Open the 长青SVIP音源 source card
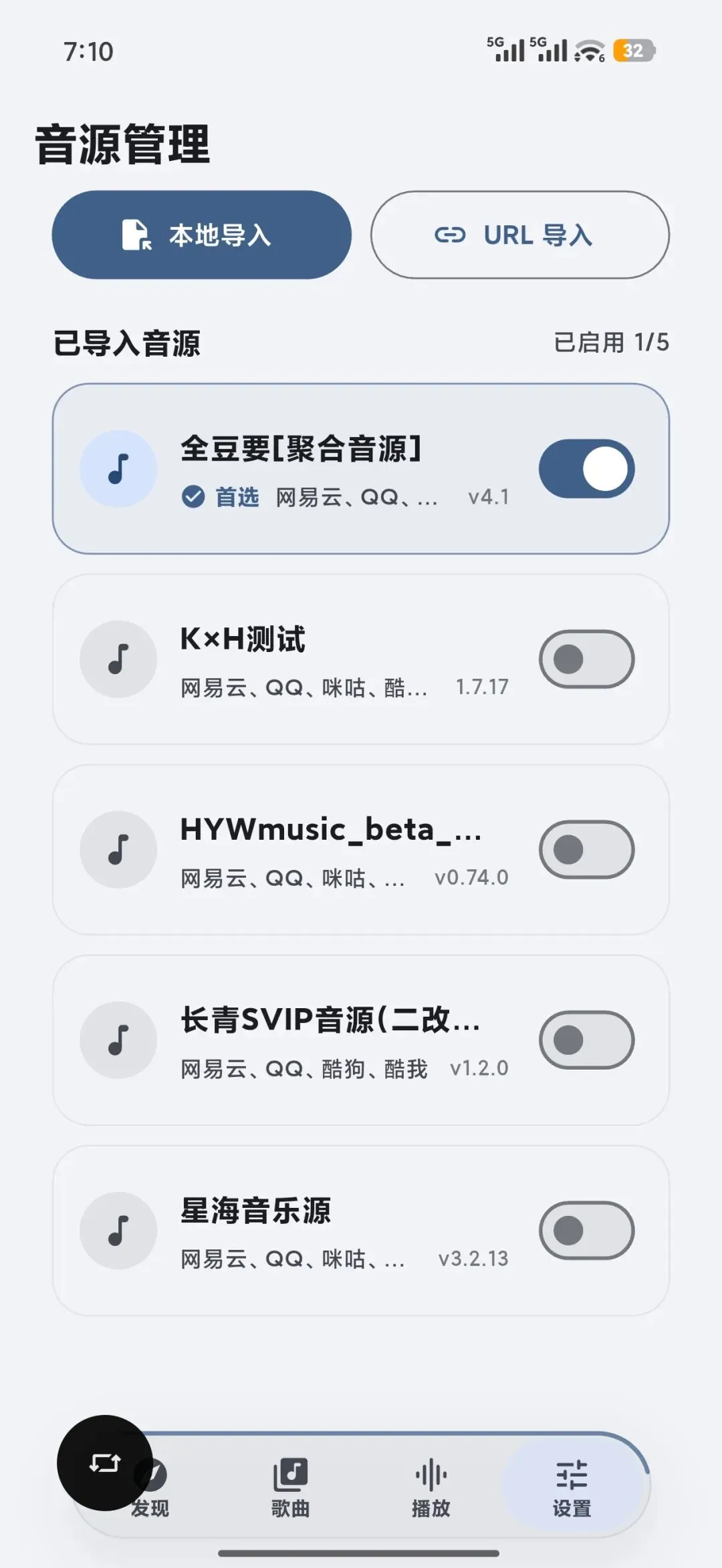This screenshot has height=1568, width=722. click(361, 1040)
